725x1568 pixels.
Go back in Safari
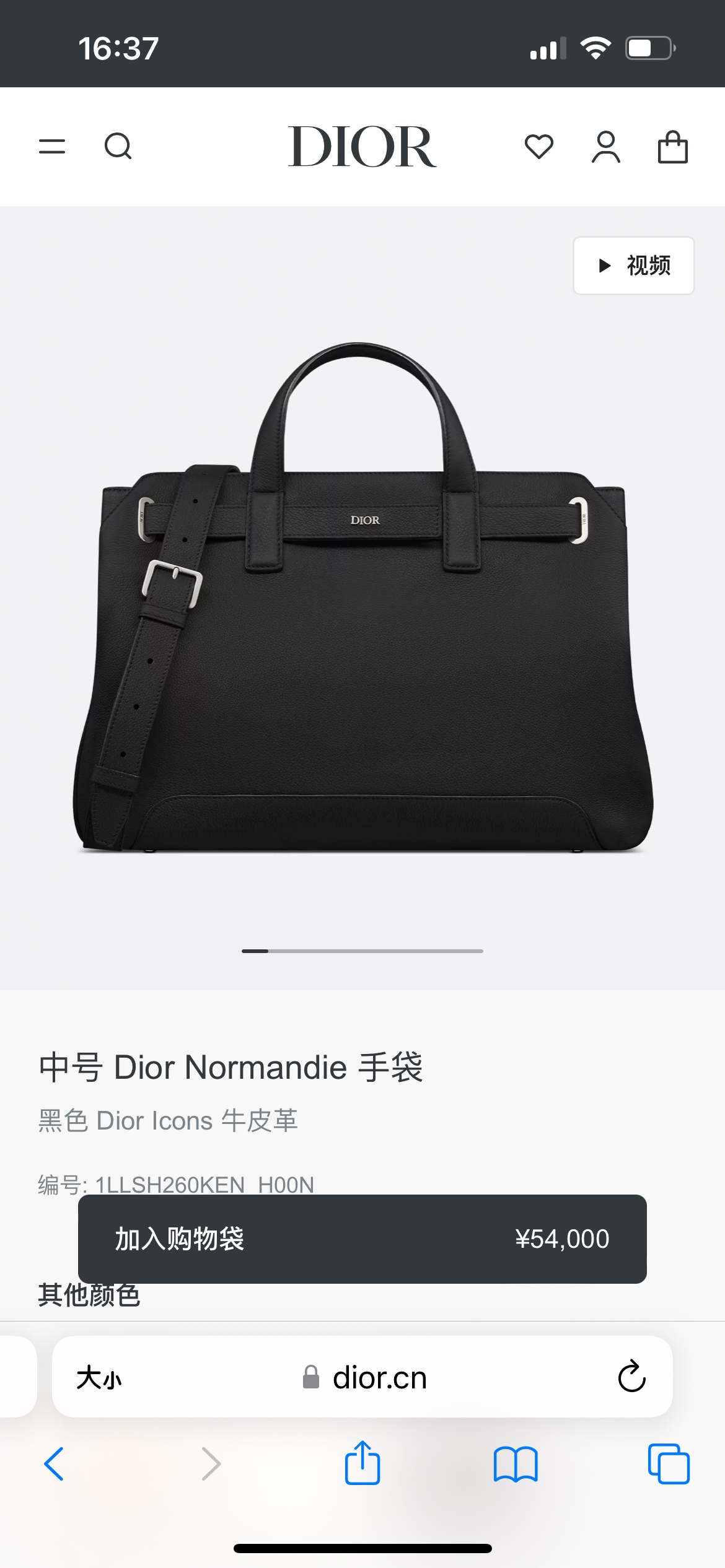[x=54, y=1464]
